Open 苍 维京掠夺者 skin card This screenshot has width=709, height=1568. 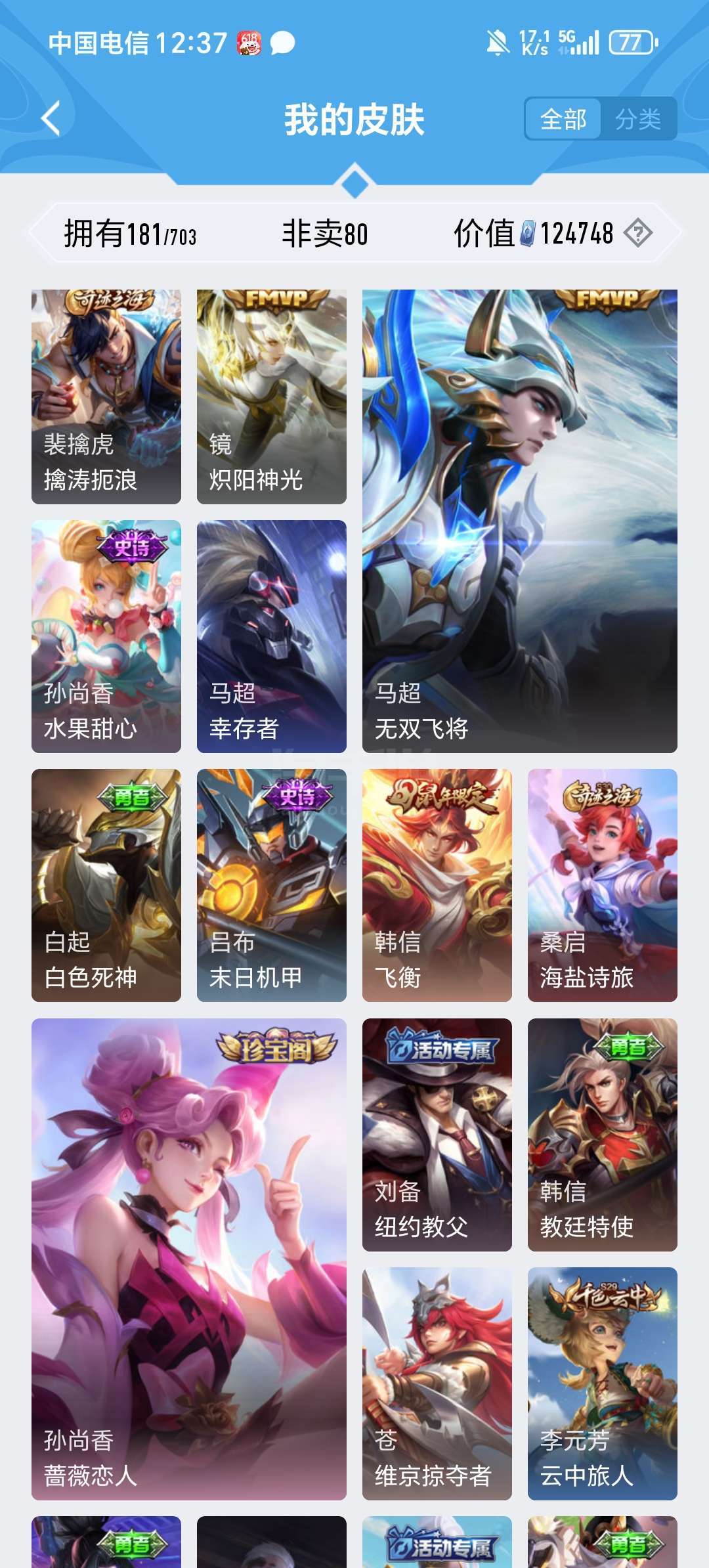437,1383
